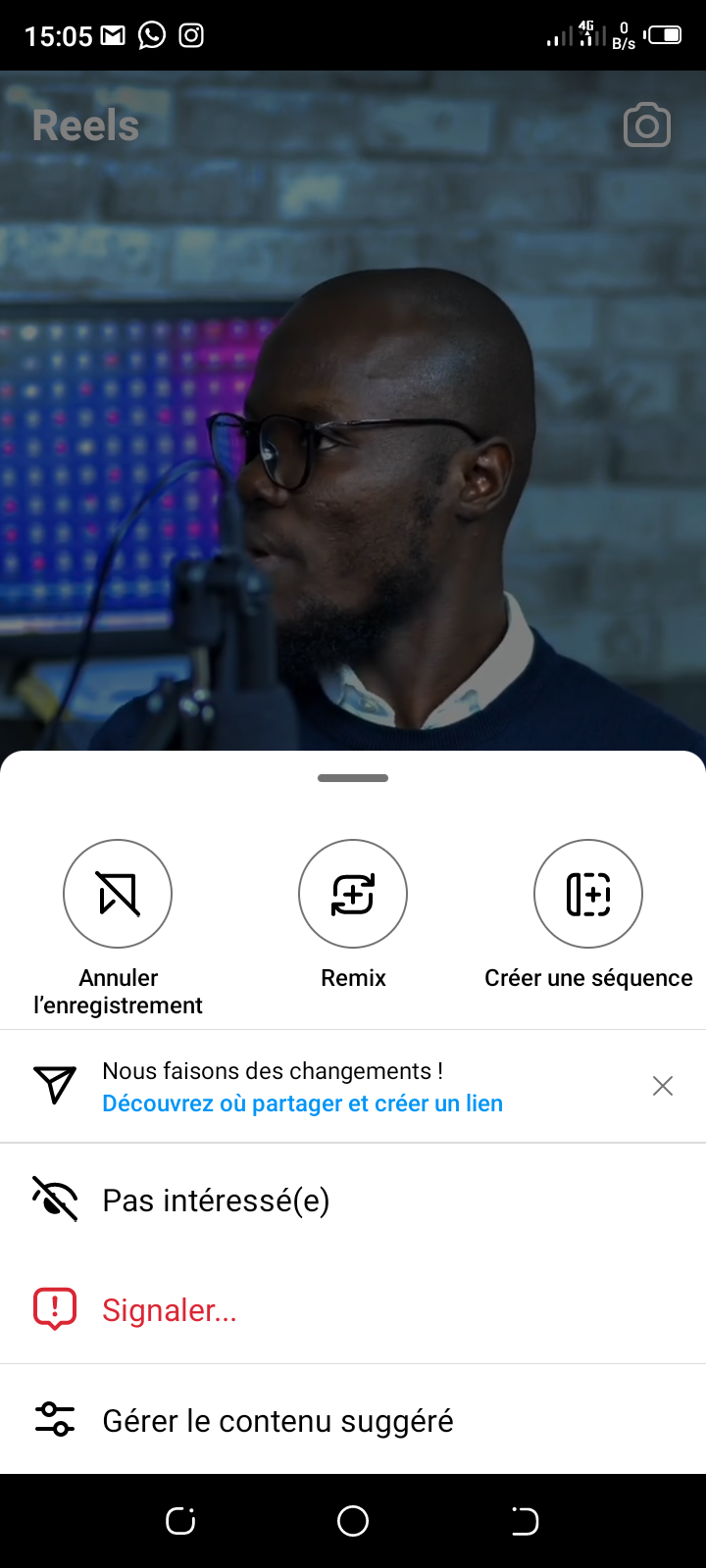Tap the bottom sheet drag handle

coord(353,778)
